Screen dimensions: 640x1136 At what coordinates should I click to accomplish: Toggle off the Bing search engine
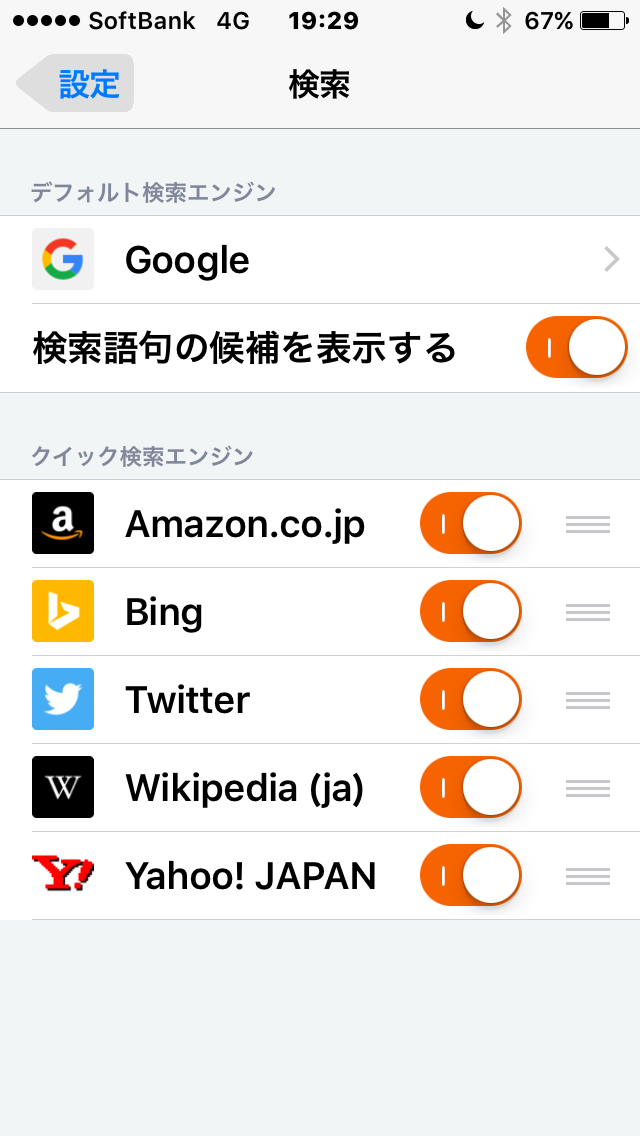(x=470, y=611)
